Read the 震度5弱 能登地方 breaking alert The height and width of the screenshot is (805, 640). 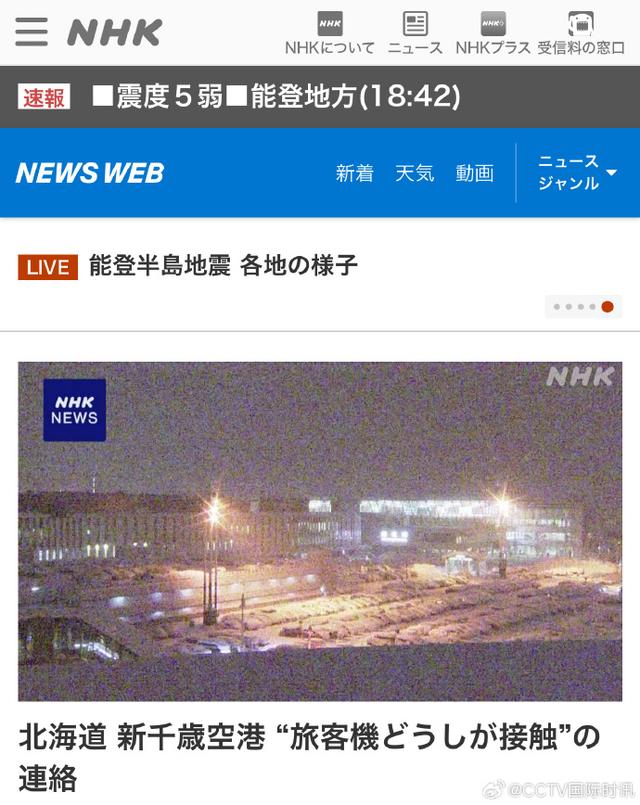(x=275, y=97)
